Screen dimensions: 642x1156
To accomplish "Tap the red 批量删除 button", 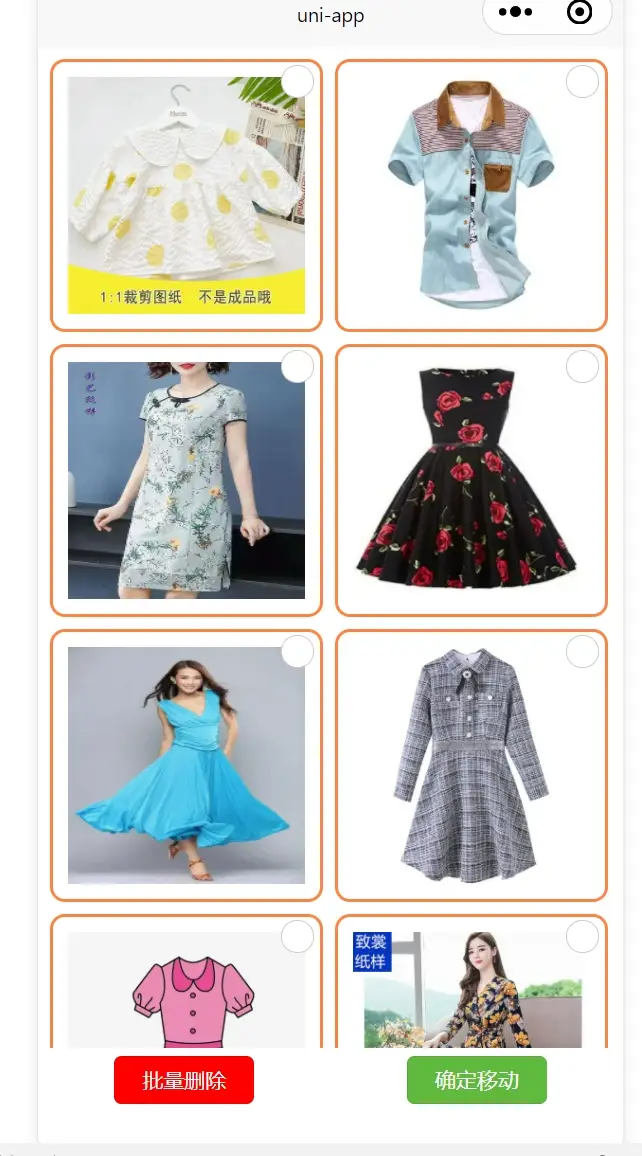I will coord(184,1080).
